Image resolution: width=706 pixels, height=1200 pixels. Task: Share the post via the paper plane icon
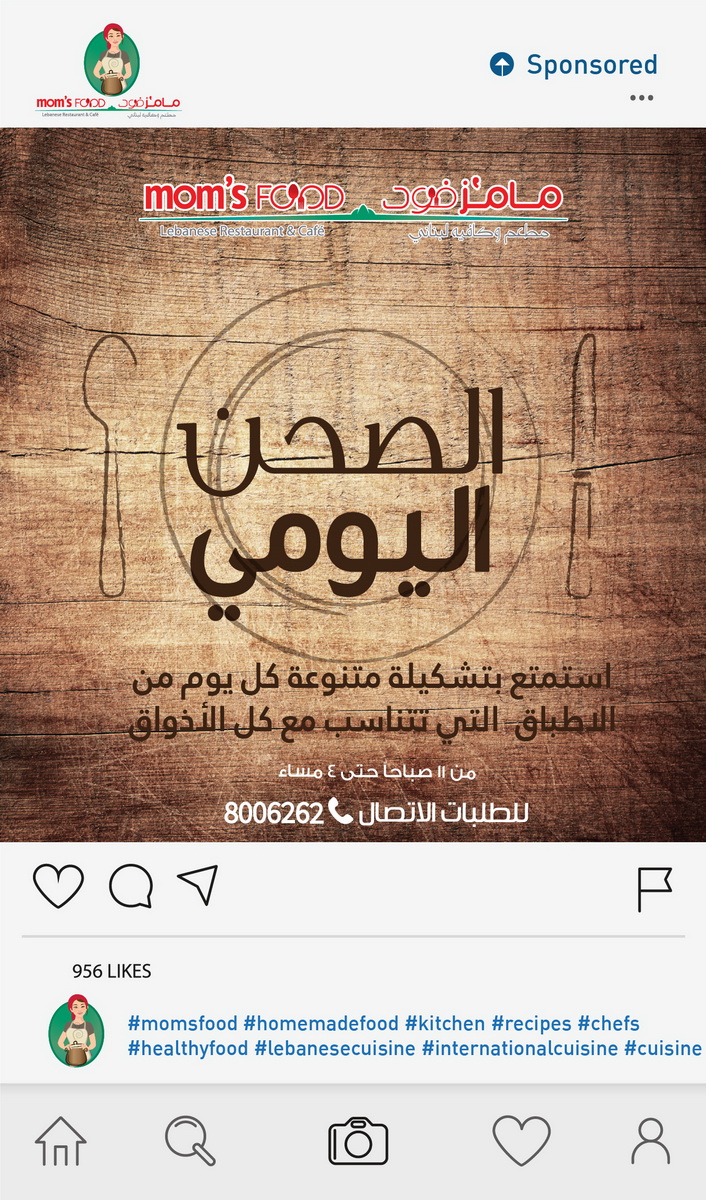197,886
